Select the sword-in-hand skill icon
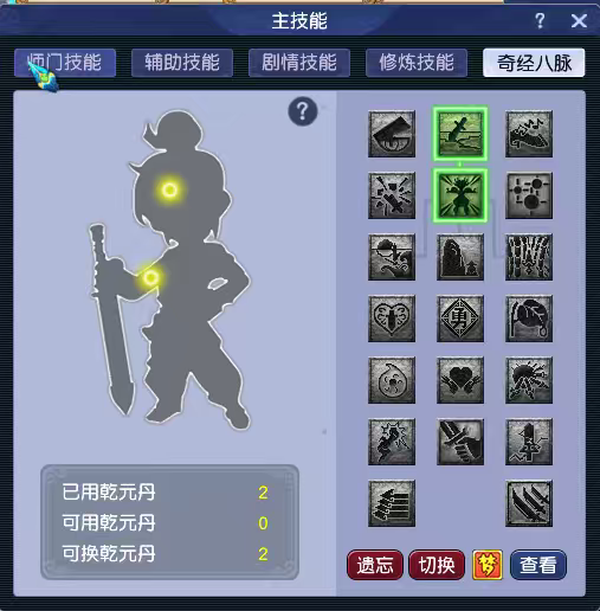Viewport: 600px width, 611px height. click(460, 441)
